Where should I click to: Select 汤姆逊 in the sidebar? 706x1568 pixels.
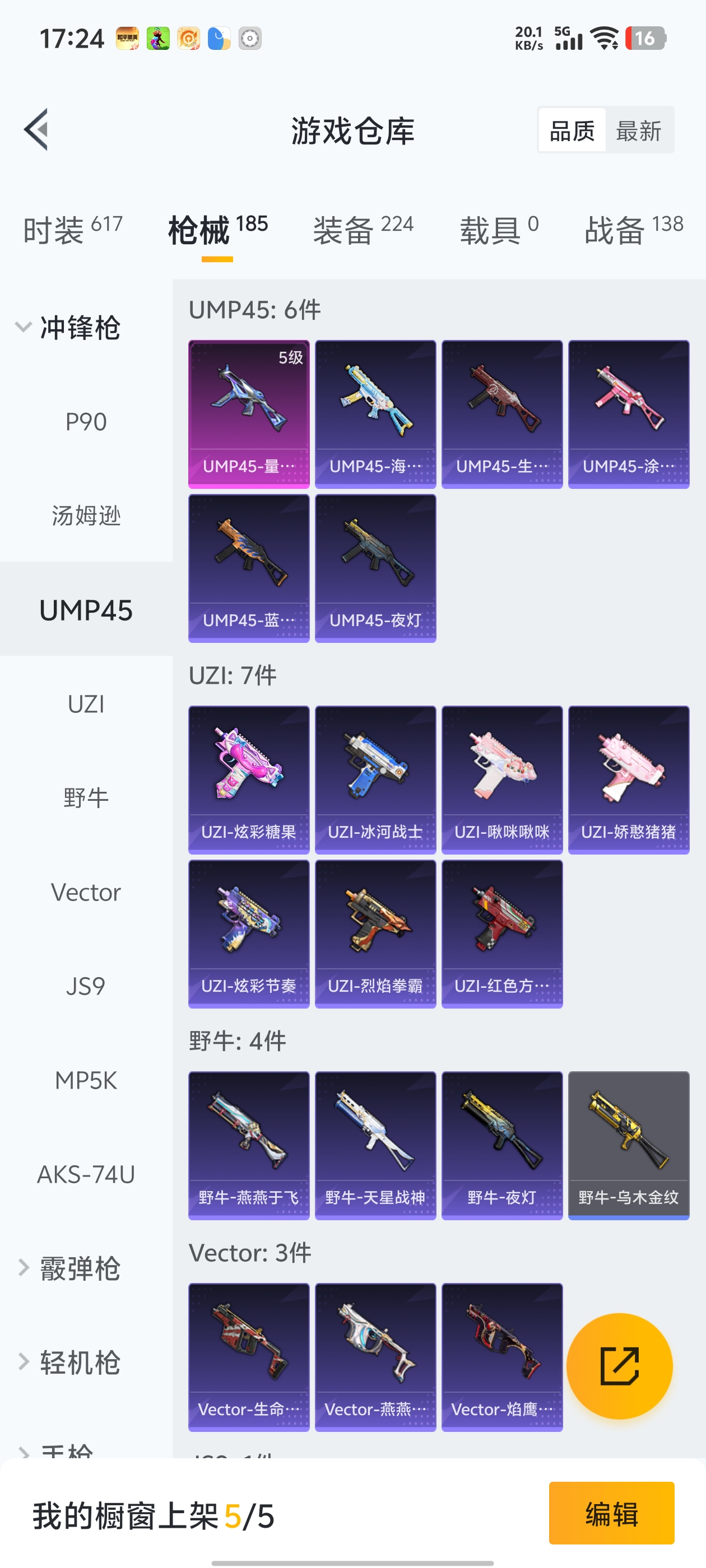[x=86, y=516]
